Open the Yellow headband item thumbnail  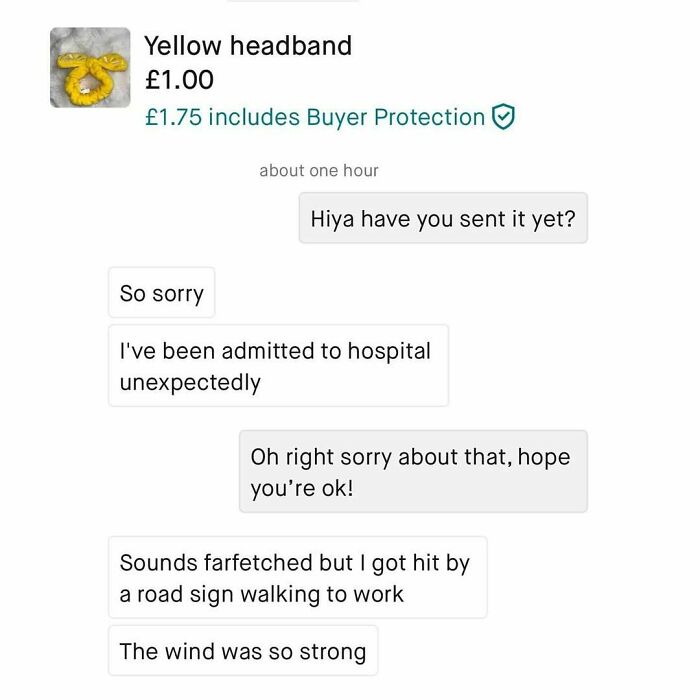click(90, 67)
